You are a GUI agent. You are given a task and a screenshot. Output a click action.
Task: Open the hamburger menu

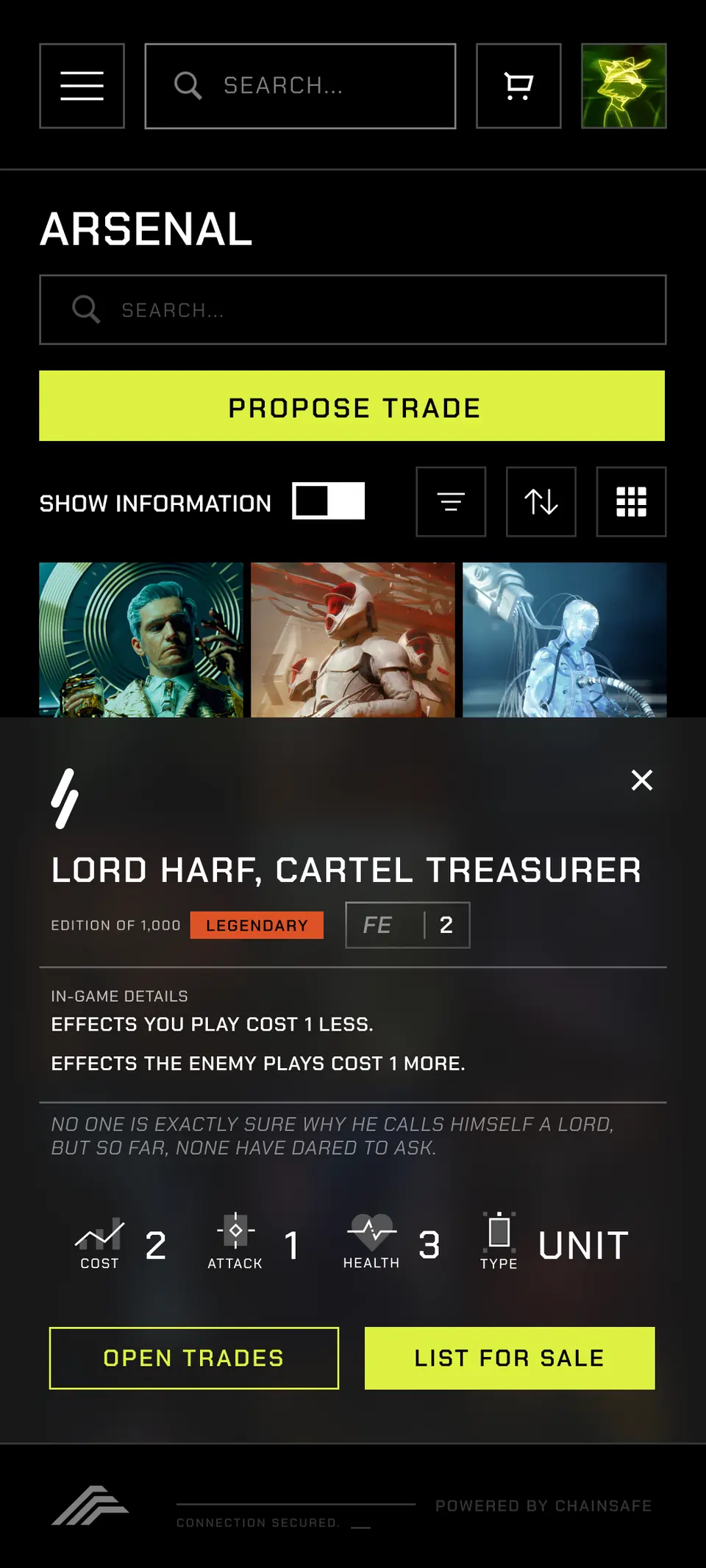click(82, 86)
